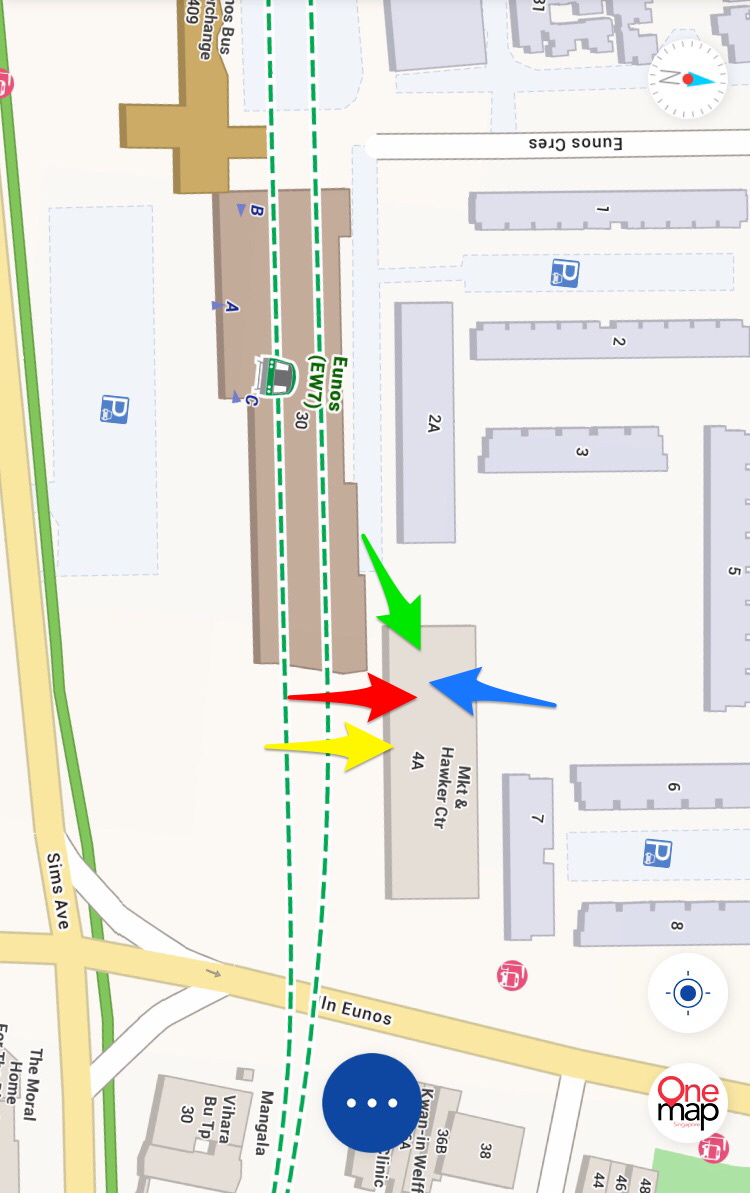Select the Eunos MRT station train icon
The image size is (750, 1193).
tap(275, 376)
